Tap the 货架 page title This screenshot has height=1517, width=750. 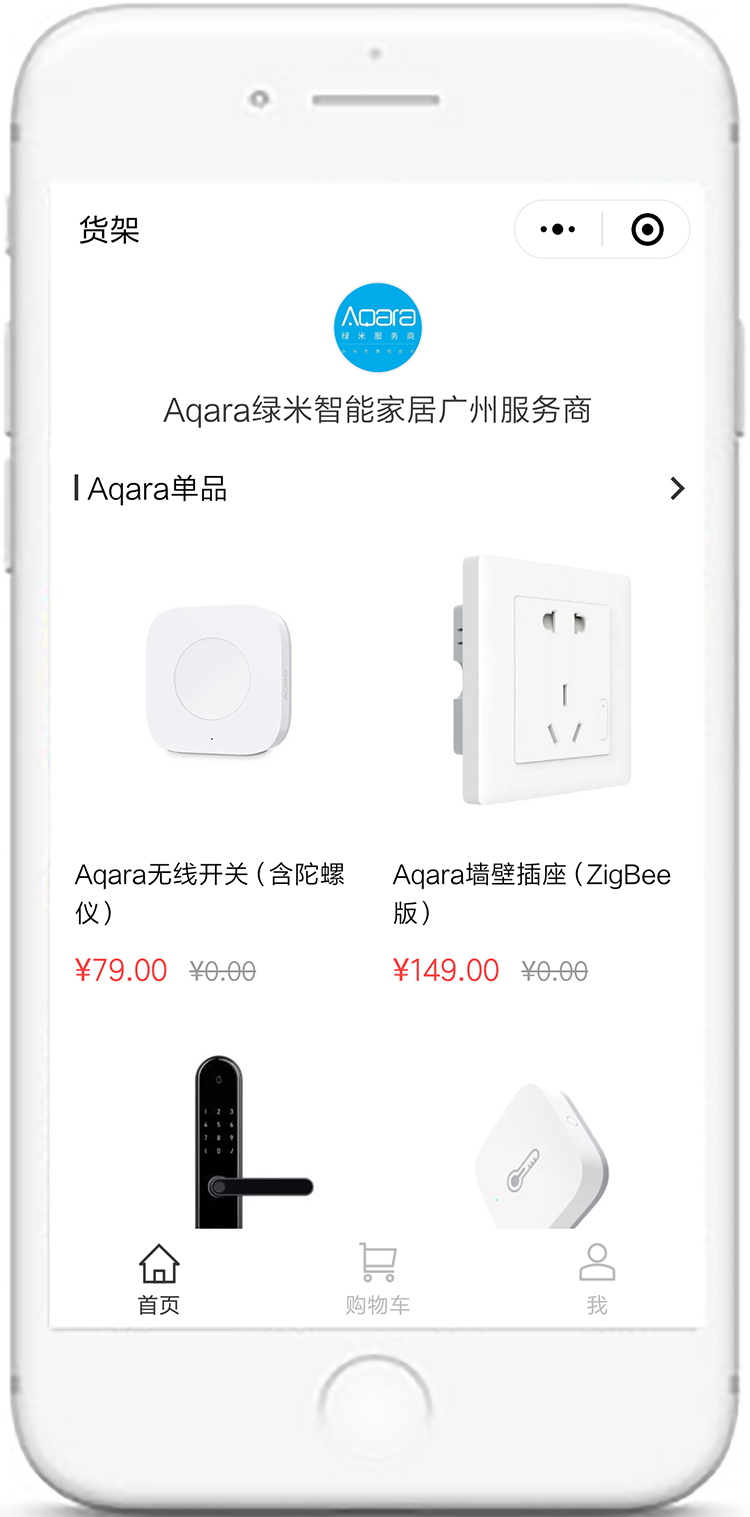point(110,229)
